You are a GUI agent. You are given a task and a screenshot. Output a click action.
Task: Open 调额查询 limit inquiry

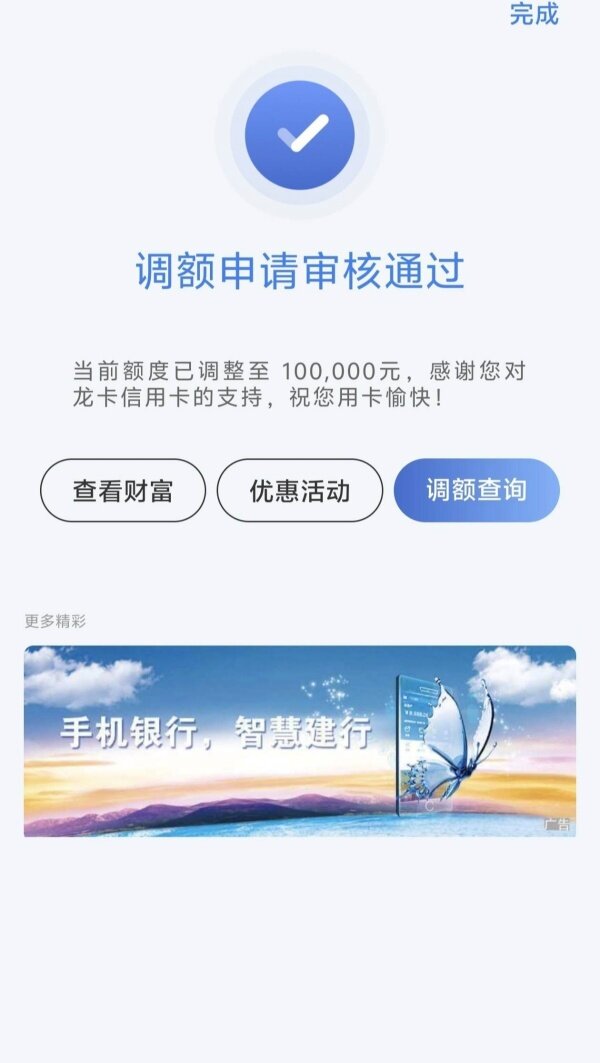pyautogui.click(x=476, y=491)
